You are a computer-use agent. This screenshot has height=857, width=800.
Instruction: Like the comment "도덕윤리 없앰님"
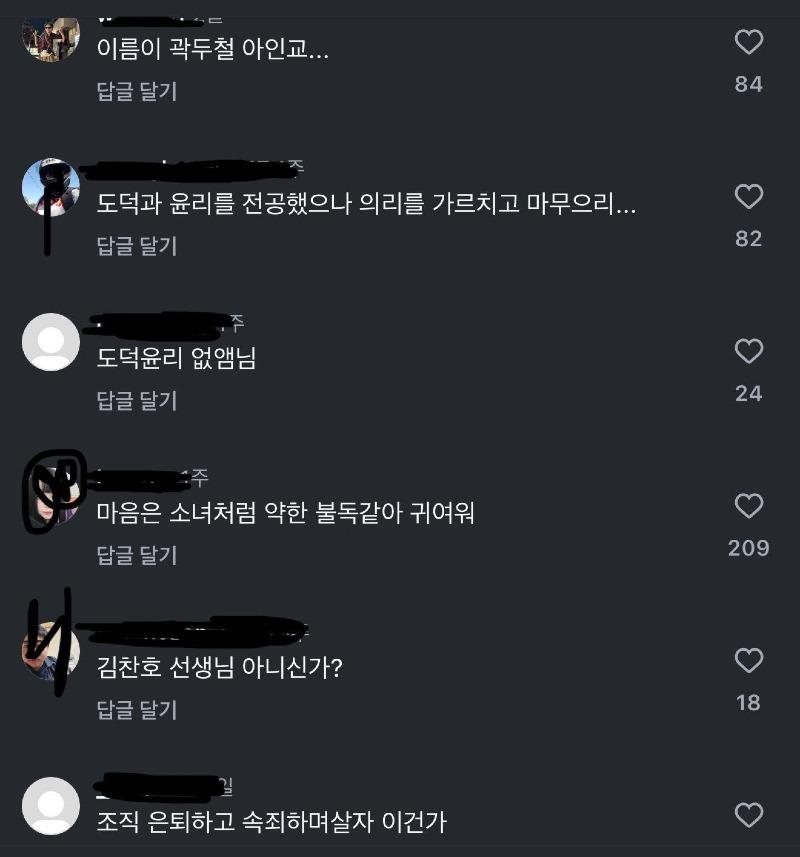[749, 351]
